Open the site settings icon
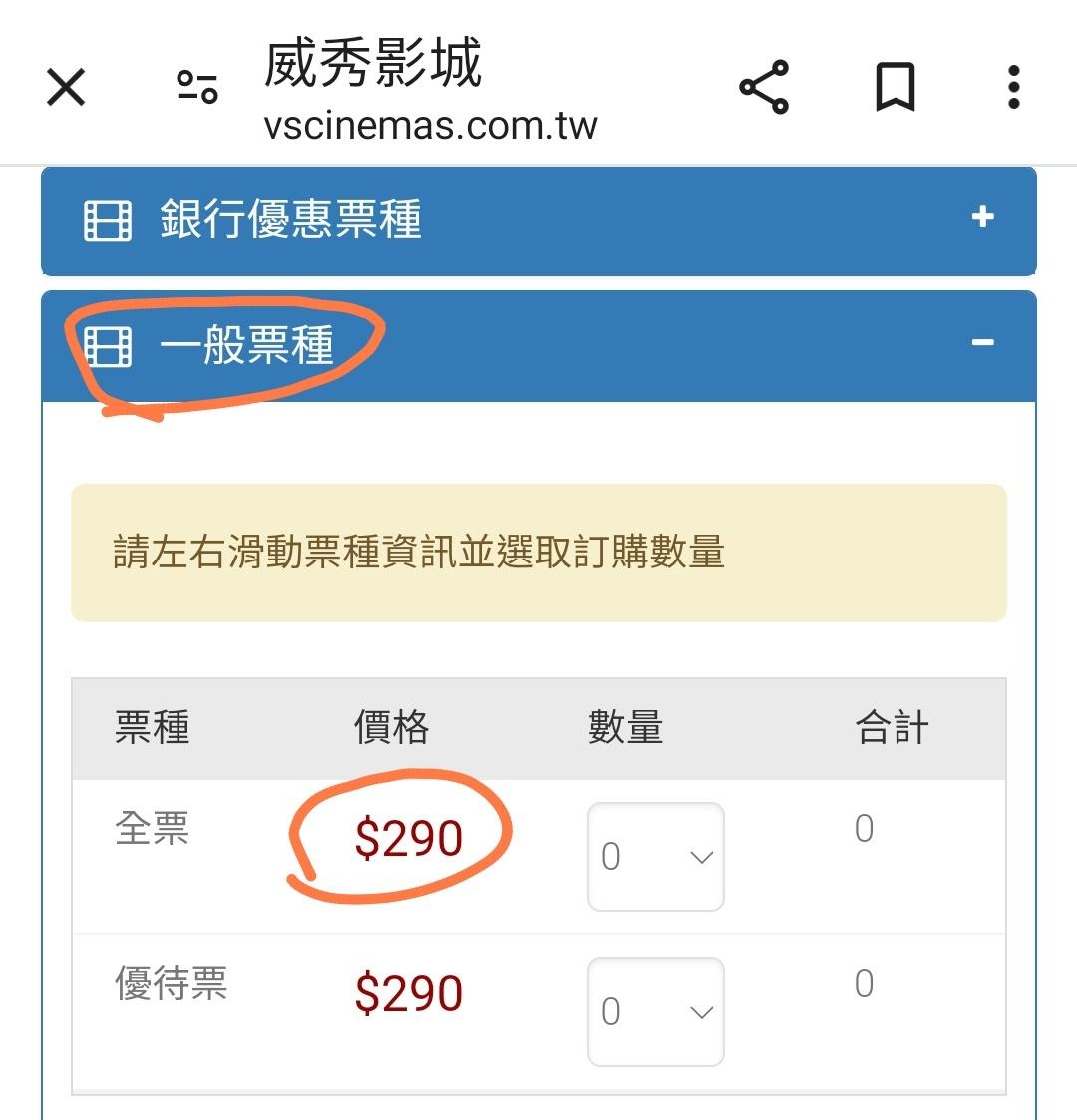The width and height of the screenshot is (1077, 1120). (197, 88)
